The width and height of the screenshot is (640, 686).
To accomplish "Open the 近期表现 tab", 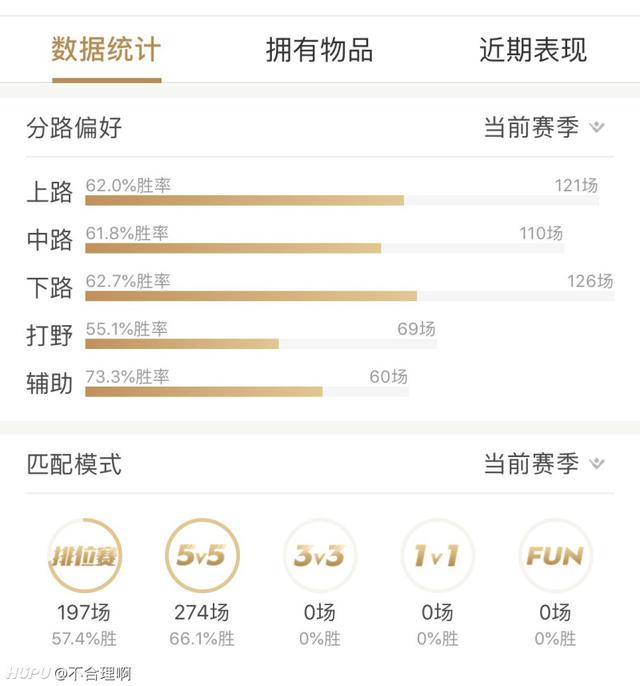I will click(x=532, y=50).
